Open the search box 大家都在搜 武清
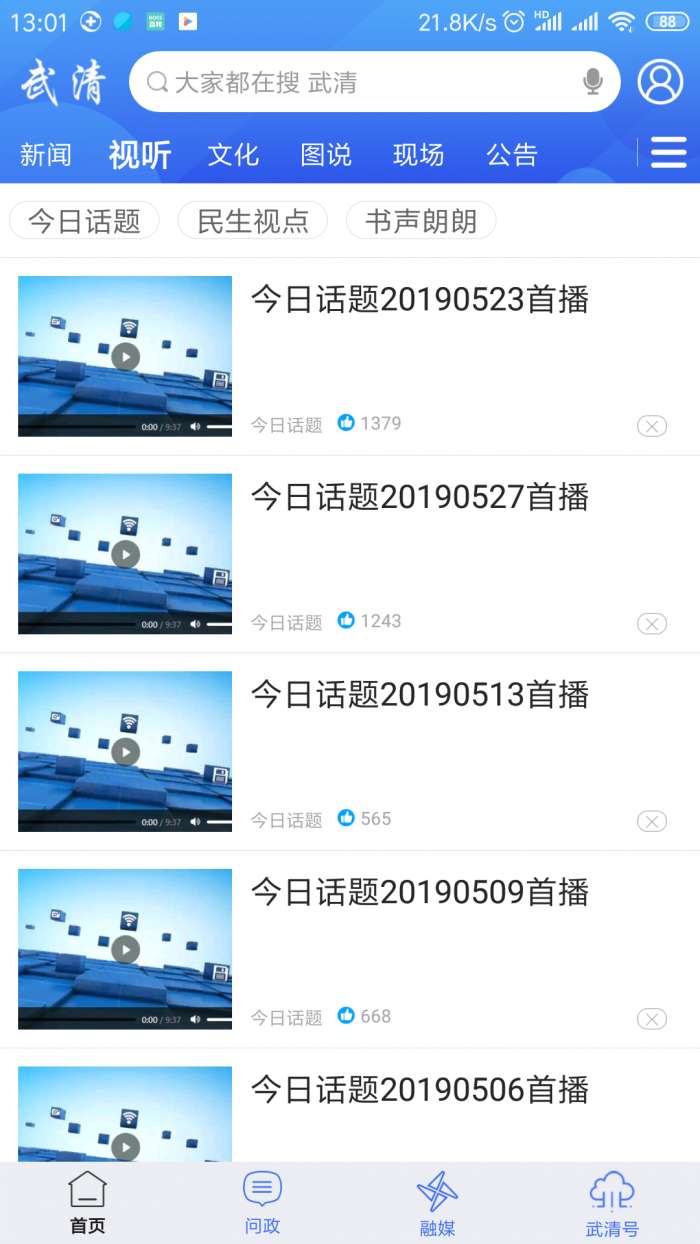This screenshot has height=1244, width=700. pyautogui.click(x=360, y=82)
